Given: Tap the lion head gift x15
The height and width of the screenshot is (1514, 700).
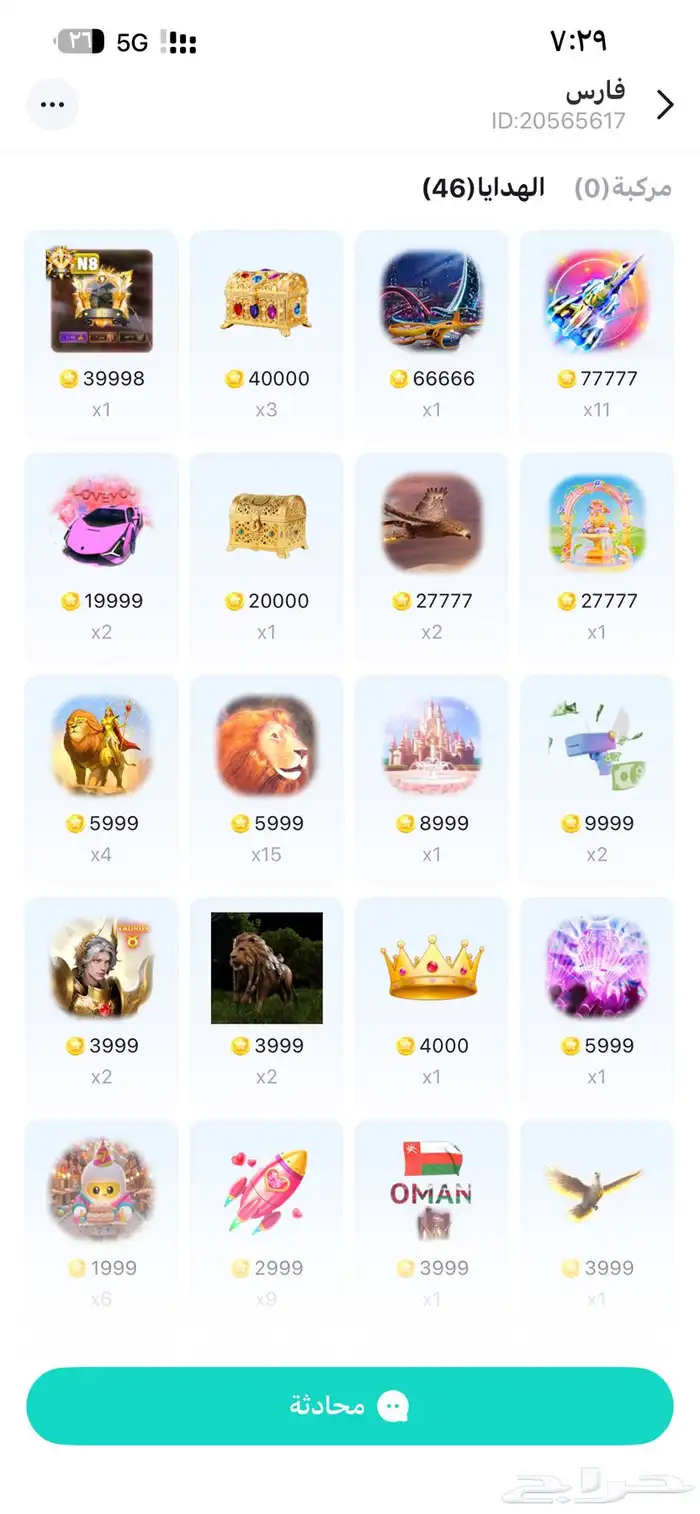Looking at the screenshot, I should (x=266, y=746).
